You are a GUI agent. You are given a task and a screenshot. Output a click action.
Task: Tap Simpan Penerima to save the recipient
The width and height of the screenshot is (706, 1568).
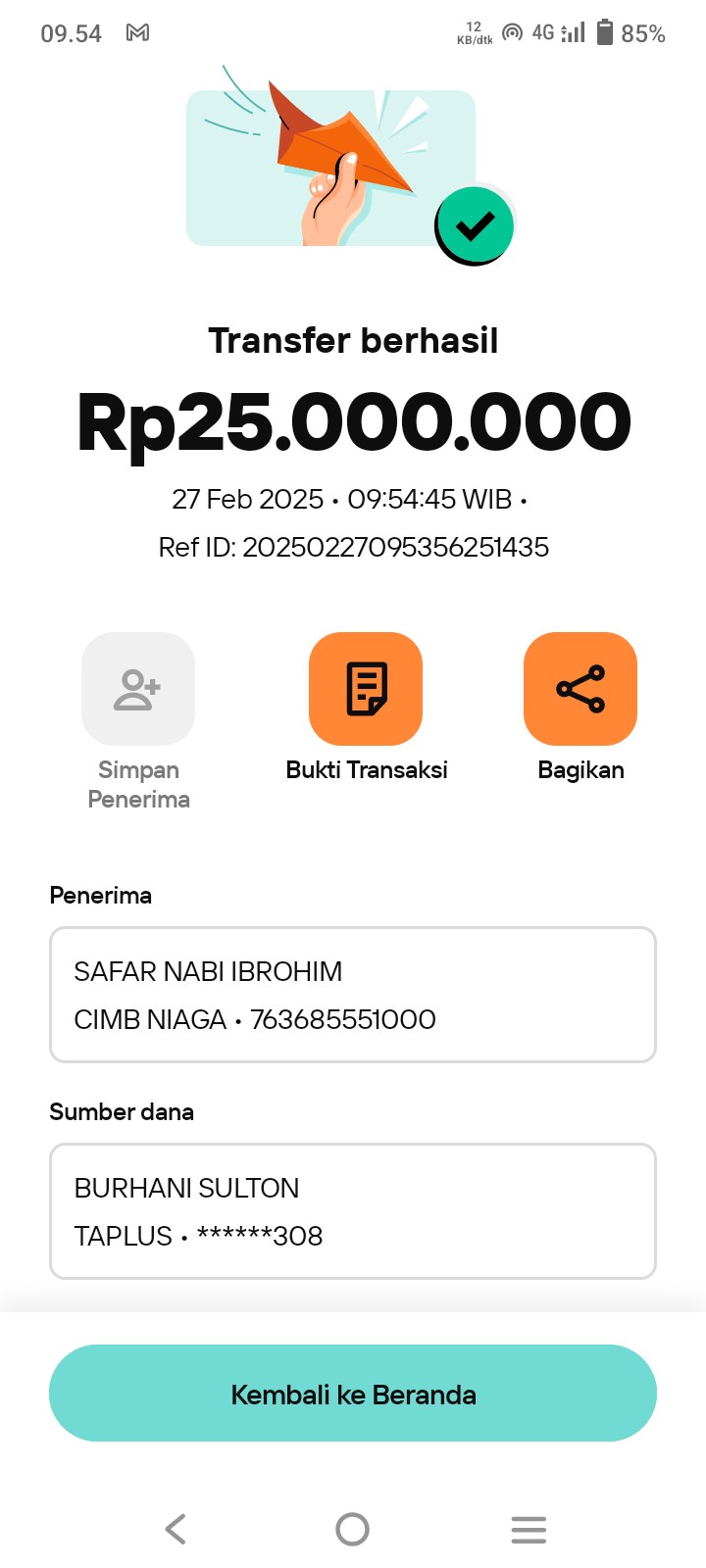pyautogui.click(x=138, y=689)
